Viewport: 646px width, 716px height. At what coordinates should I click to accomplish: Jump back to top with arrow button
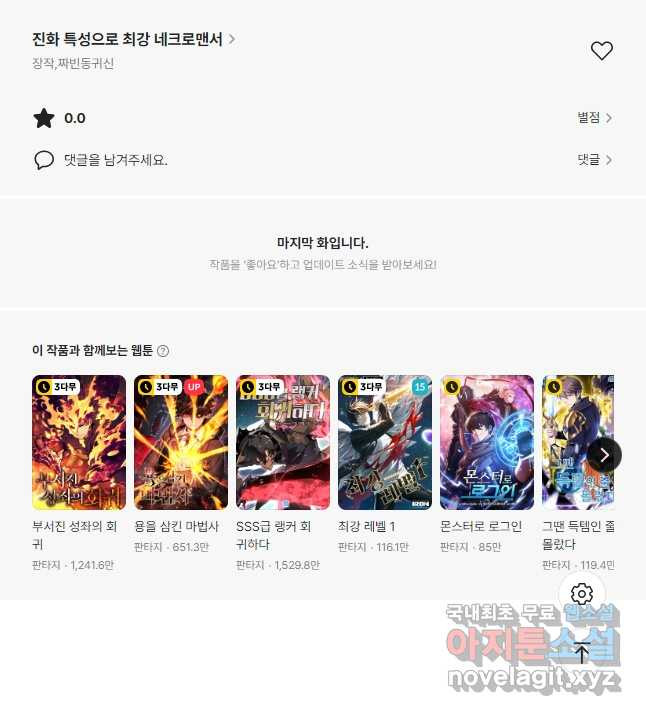click(x=582, y=653)
